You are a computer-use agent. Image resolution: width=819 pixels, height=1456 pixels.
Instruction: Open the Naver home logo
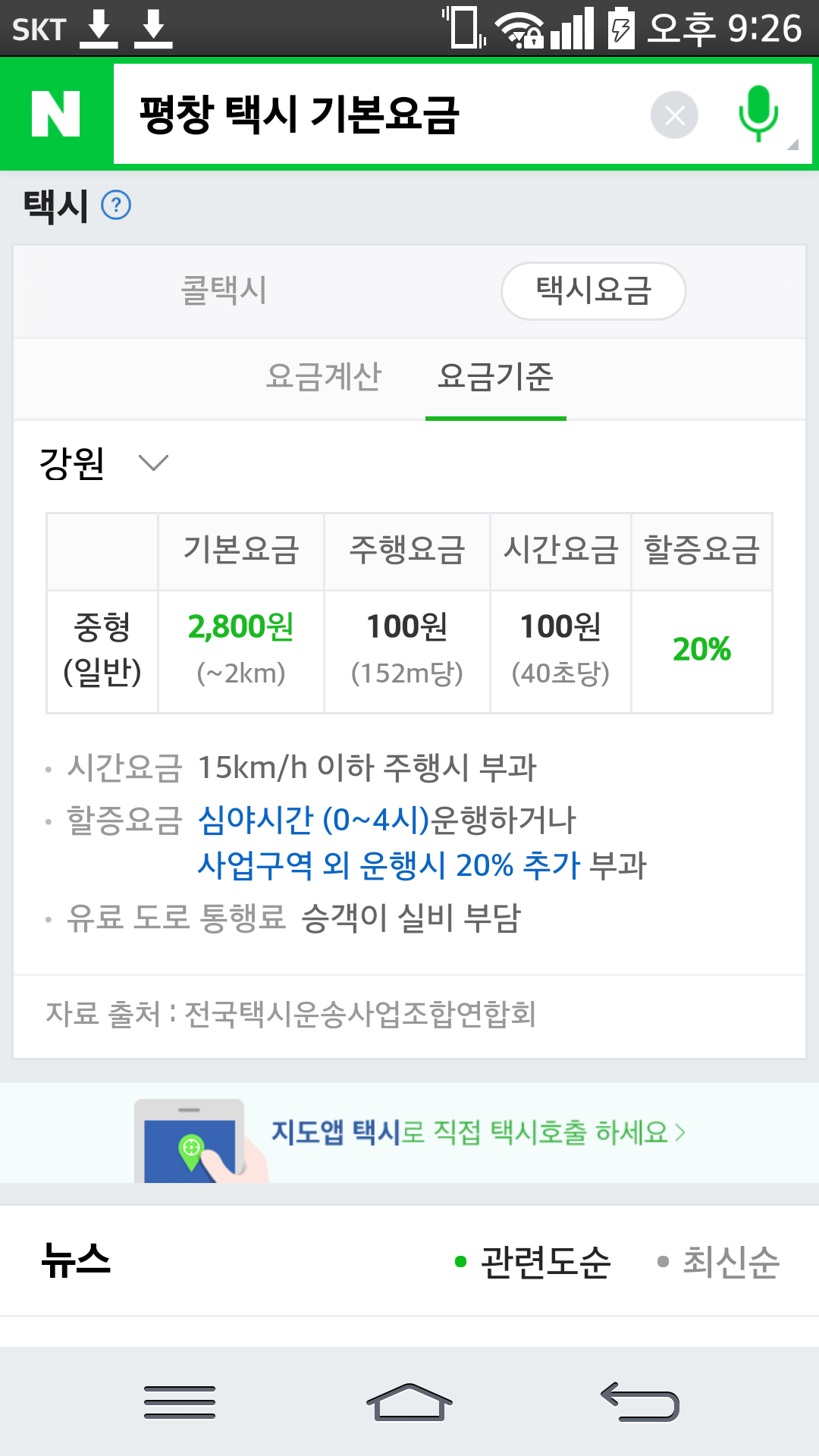click(55, 114)
